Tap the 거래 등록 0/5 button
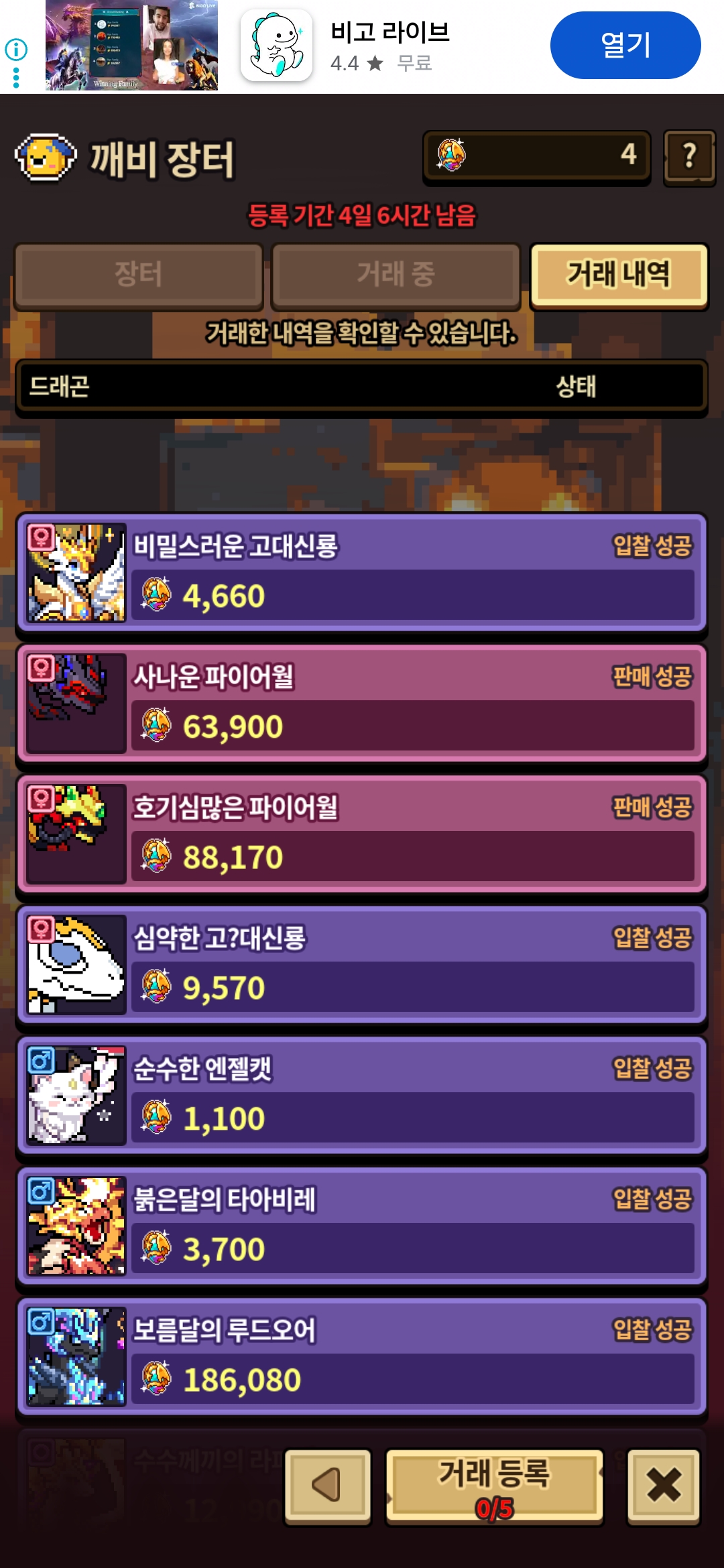This screenshot has width=724, height=1568. pos(495,1486)
